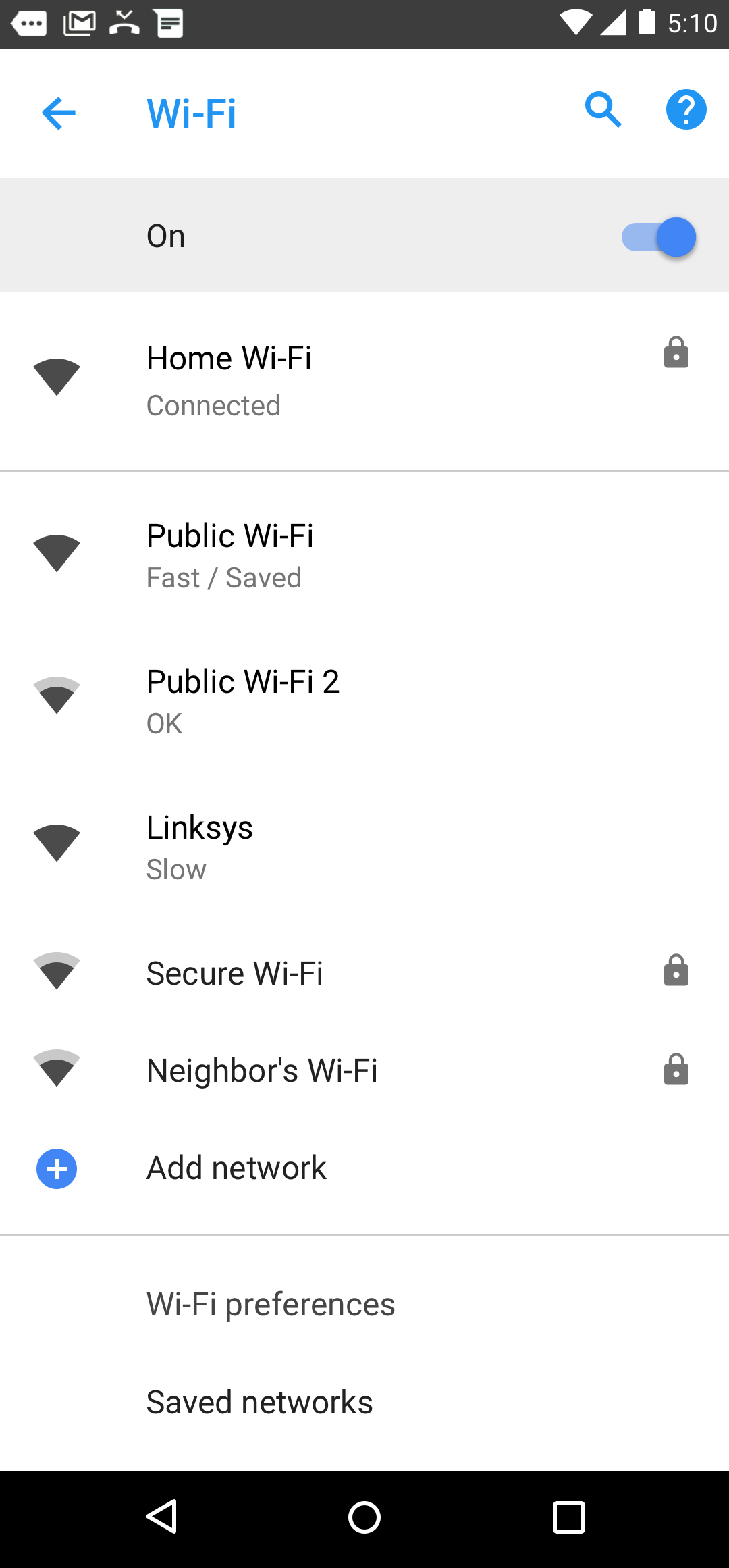Select the Public Wi-Fi 2 network
Viewport: 729px width, 1568px height.
[364, 701]
